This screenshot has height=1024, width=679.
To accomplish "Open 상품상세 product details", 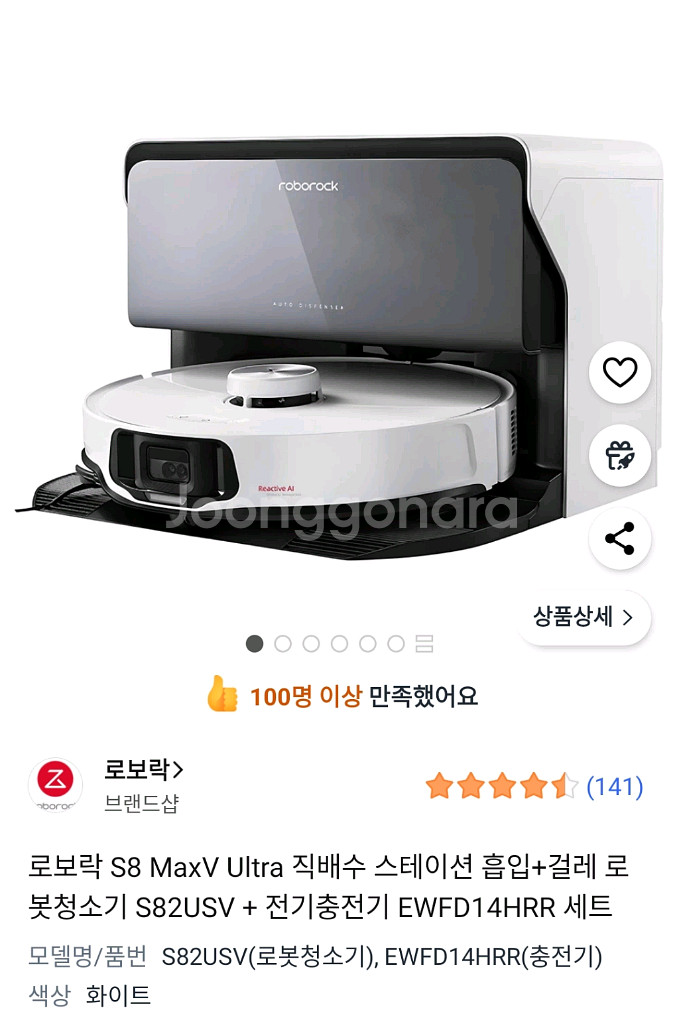I will coord(584,617).
